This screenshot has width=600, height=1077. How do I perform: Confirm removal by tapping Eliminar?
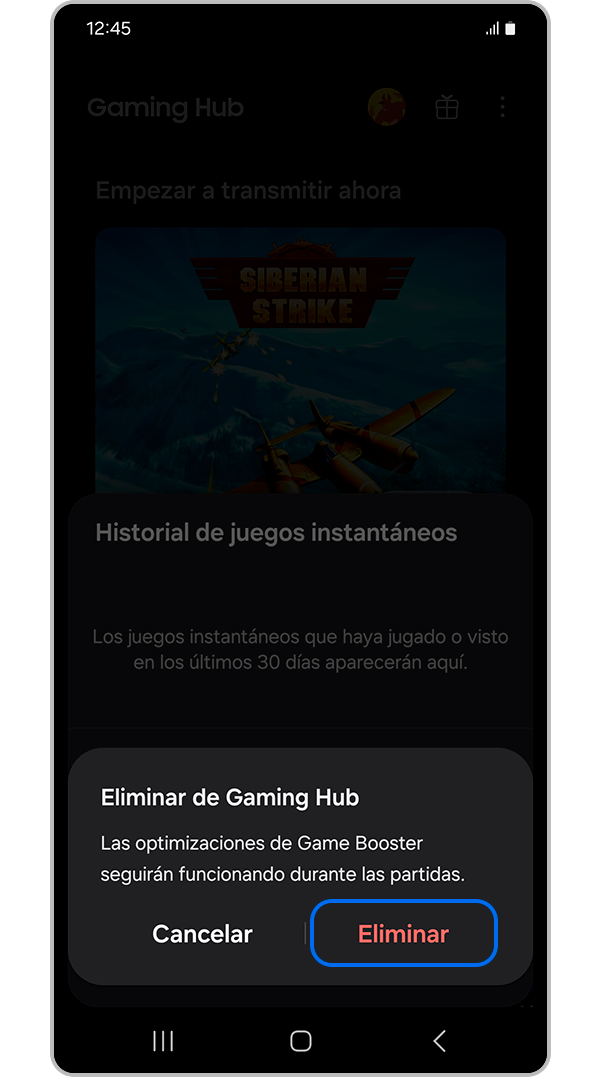(x=403, y=934)
